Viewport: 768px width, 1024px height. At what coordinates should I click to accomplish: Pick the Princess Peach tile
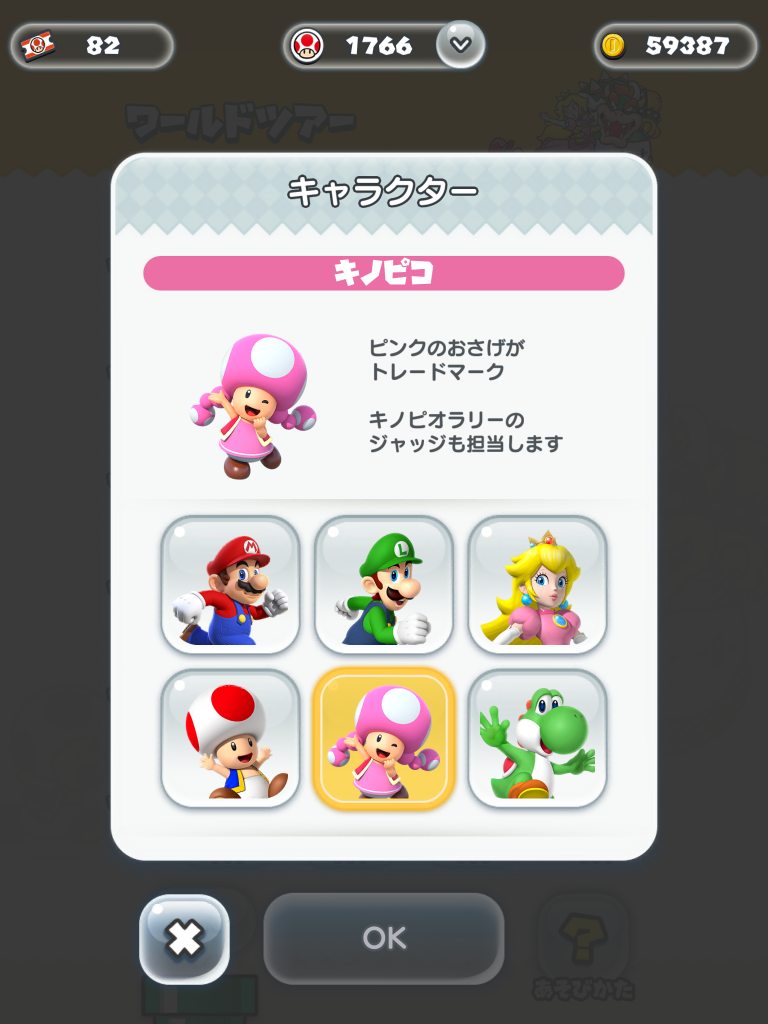[x=537, y=585]
